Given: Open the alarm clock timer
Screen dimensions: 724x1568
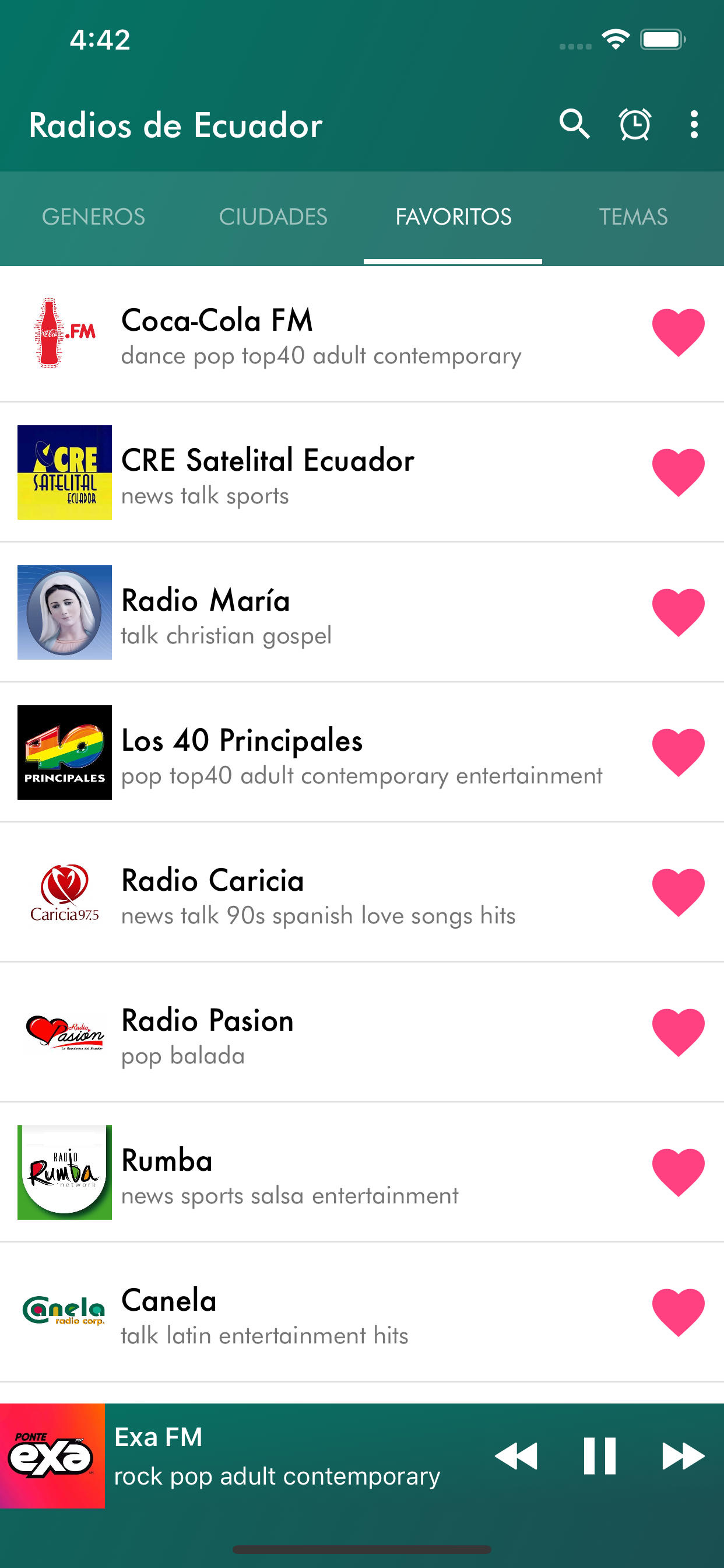Looking at the screenshot, I should (x=635, y=125).
